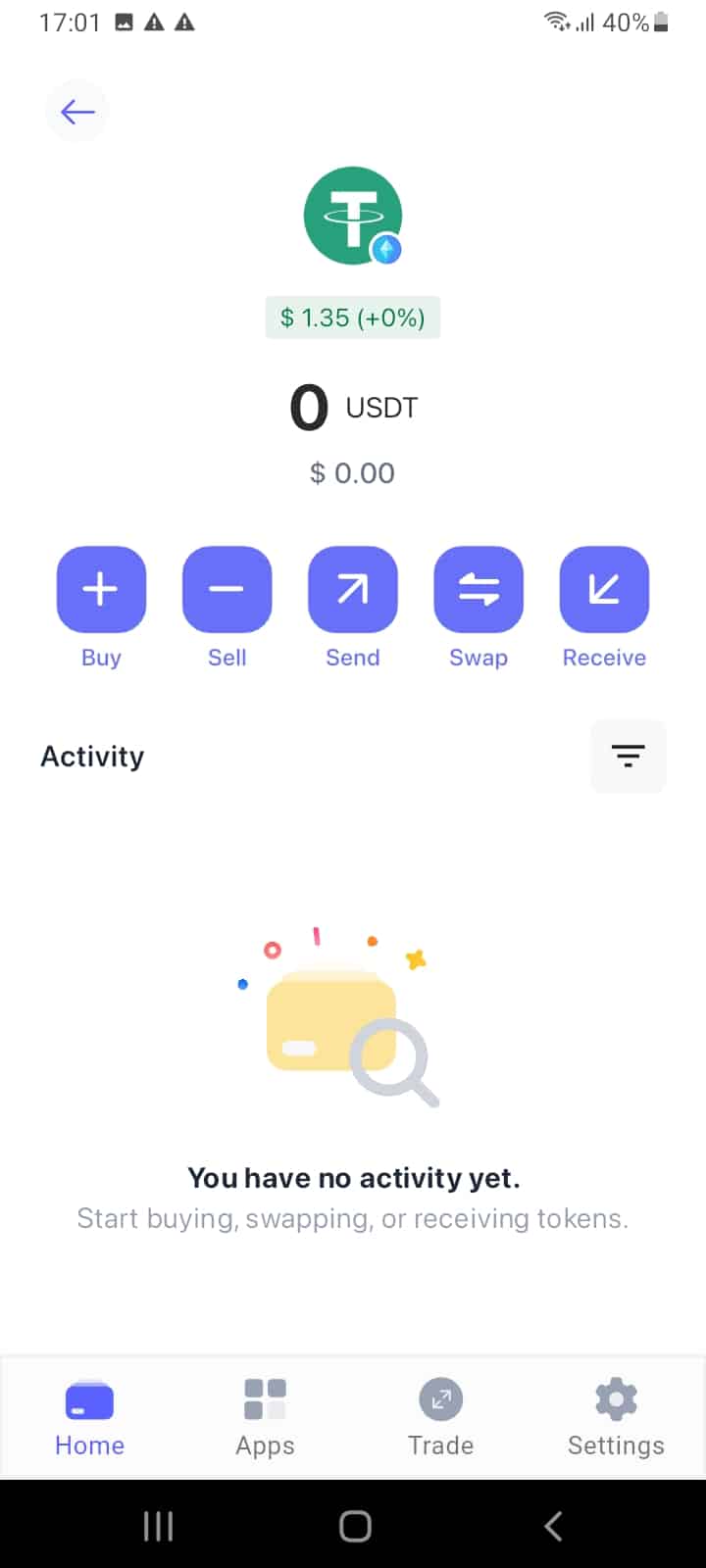Start a Swap using the swap arrows icon
The width and height of the screenshot is (706, 1568).
(x=479, y=589)
